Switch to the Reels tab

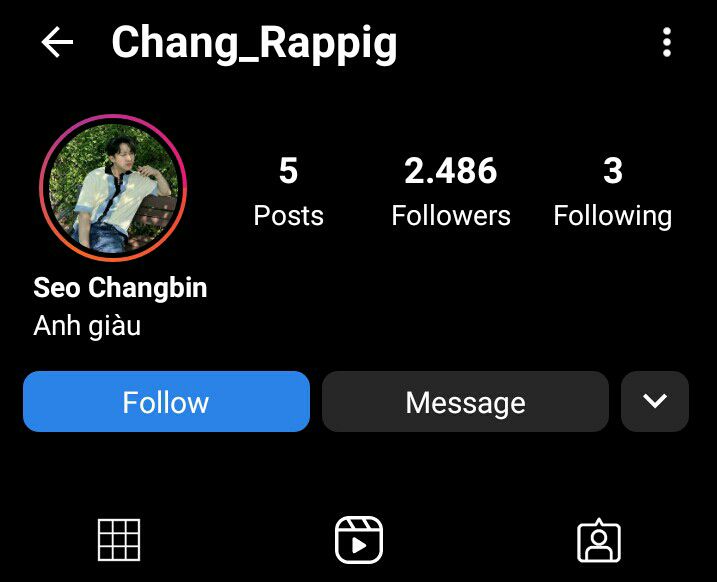[x=359, y=540]
